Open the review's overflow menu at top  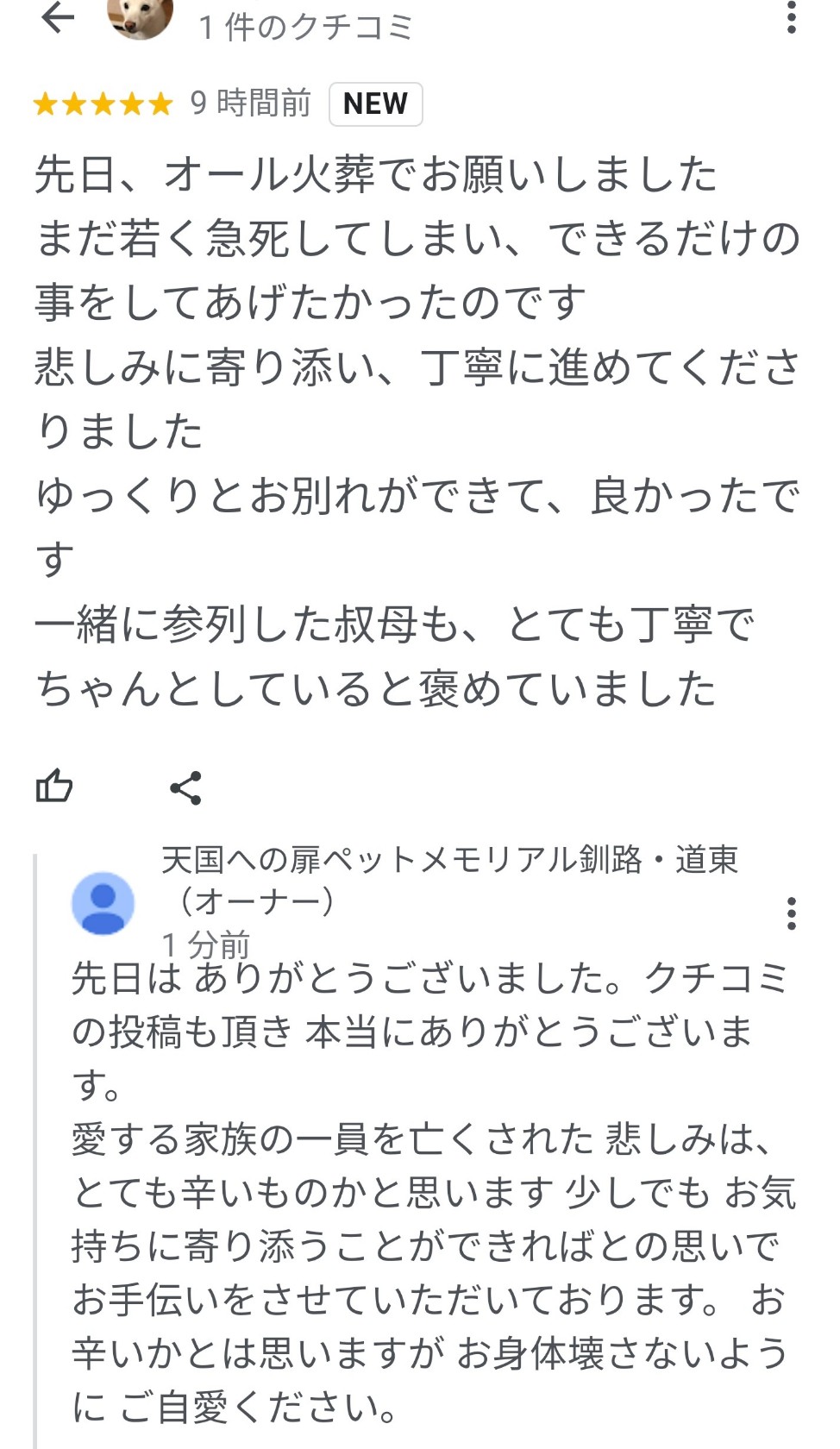tap(791, 17)
